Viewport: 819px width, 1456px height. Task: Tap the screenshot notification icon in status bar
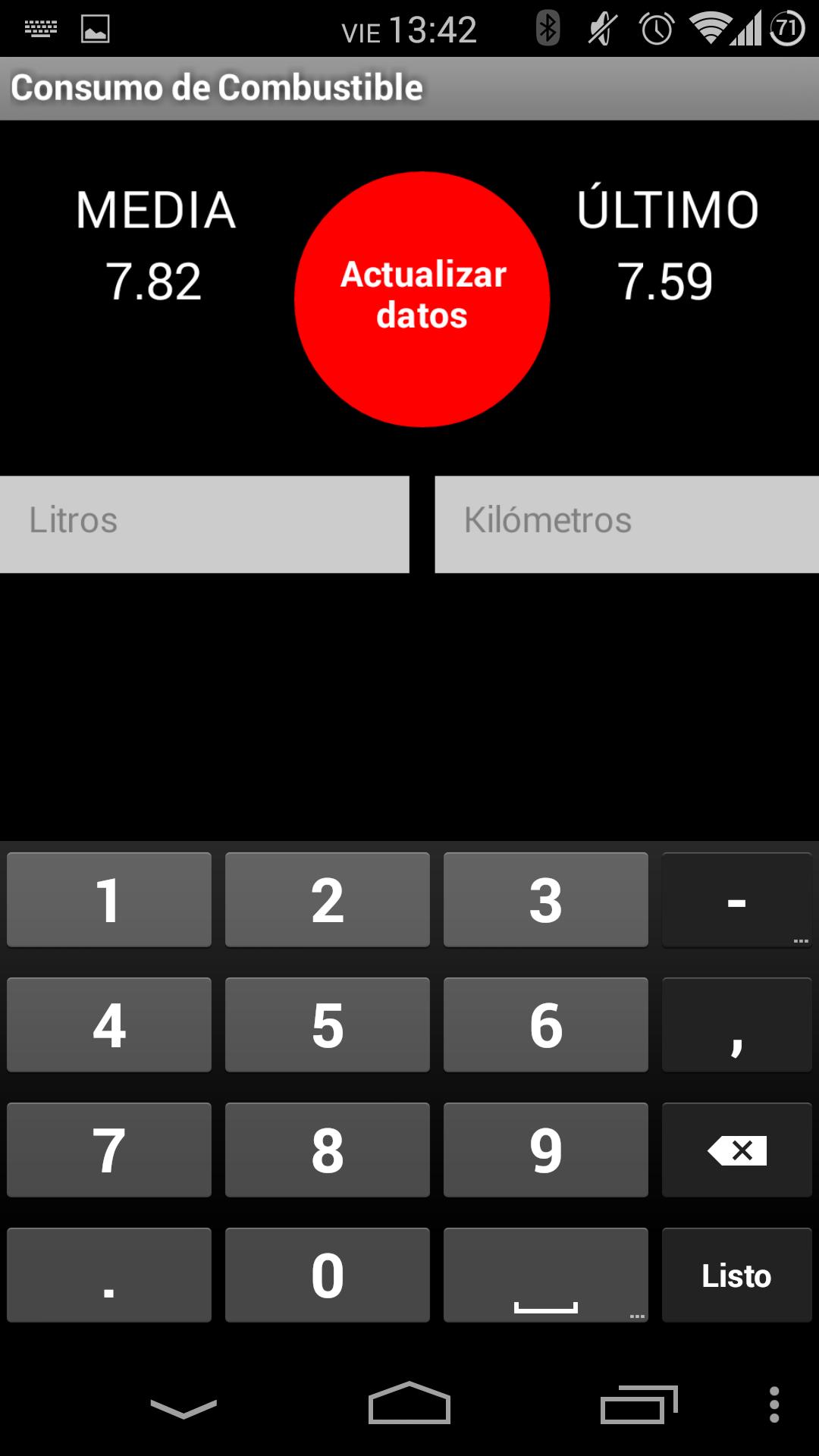[95, 29]
